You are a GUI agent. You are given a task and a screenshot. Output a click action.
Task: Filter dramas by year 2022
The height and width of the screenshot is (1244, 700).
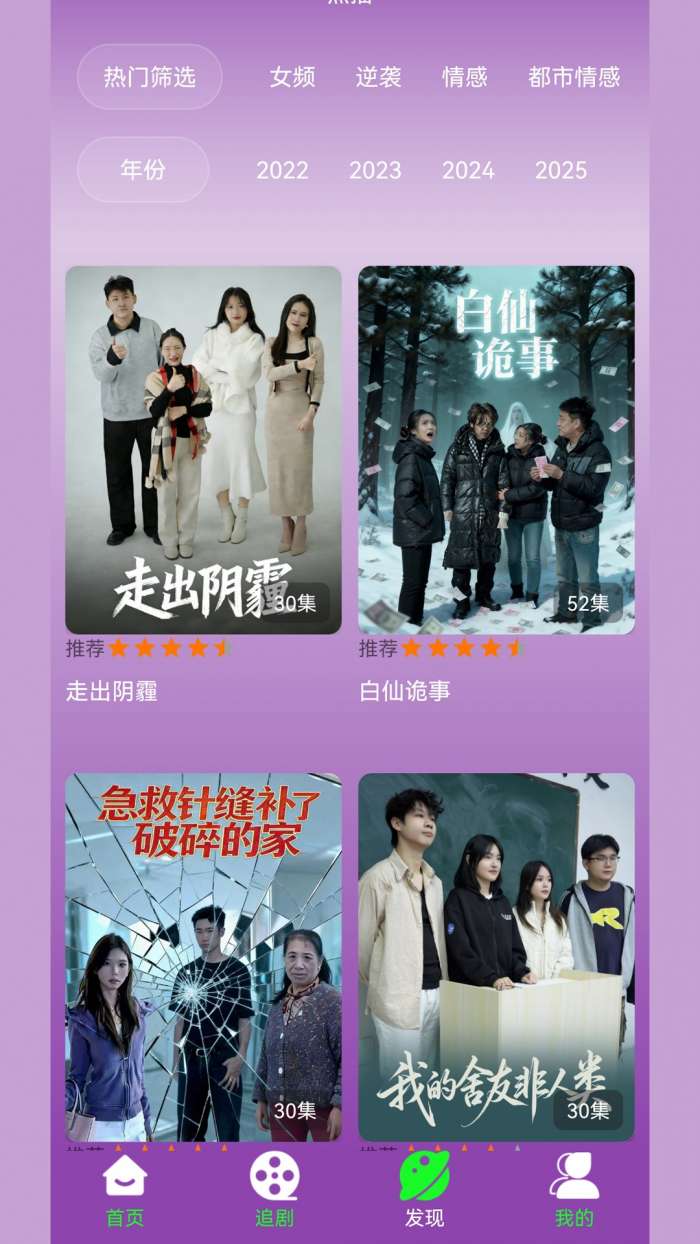point(282,170)
